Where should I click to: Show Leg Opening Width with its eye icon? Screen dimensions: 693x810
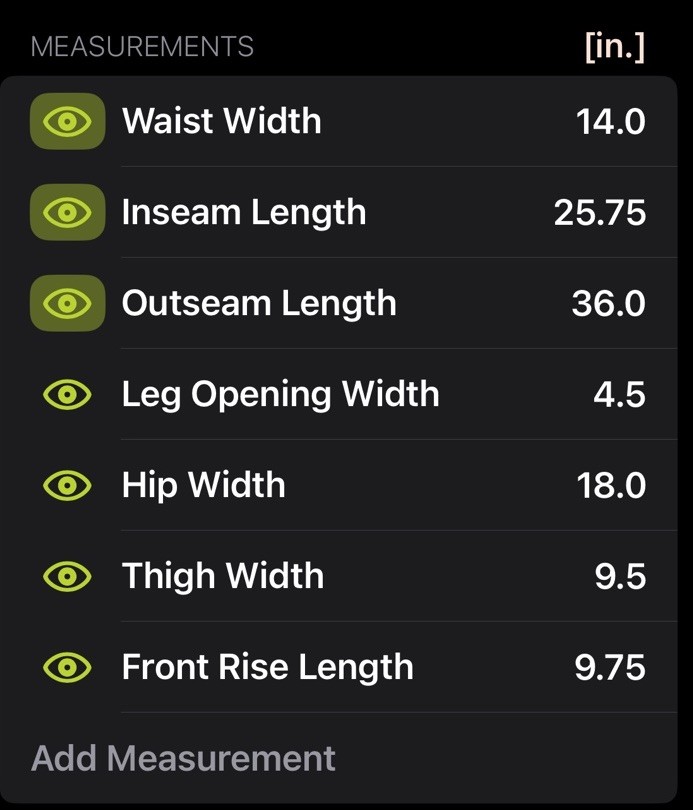(x=67, y=394)
